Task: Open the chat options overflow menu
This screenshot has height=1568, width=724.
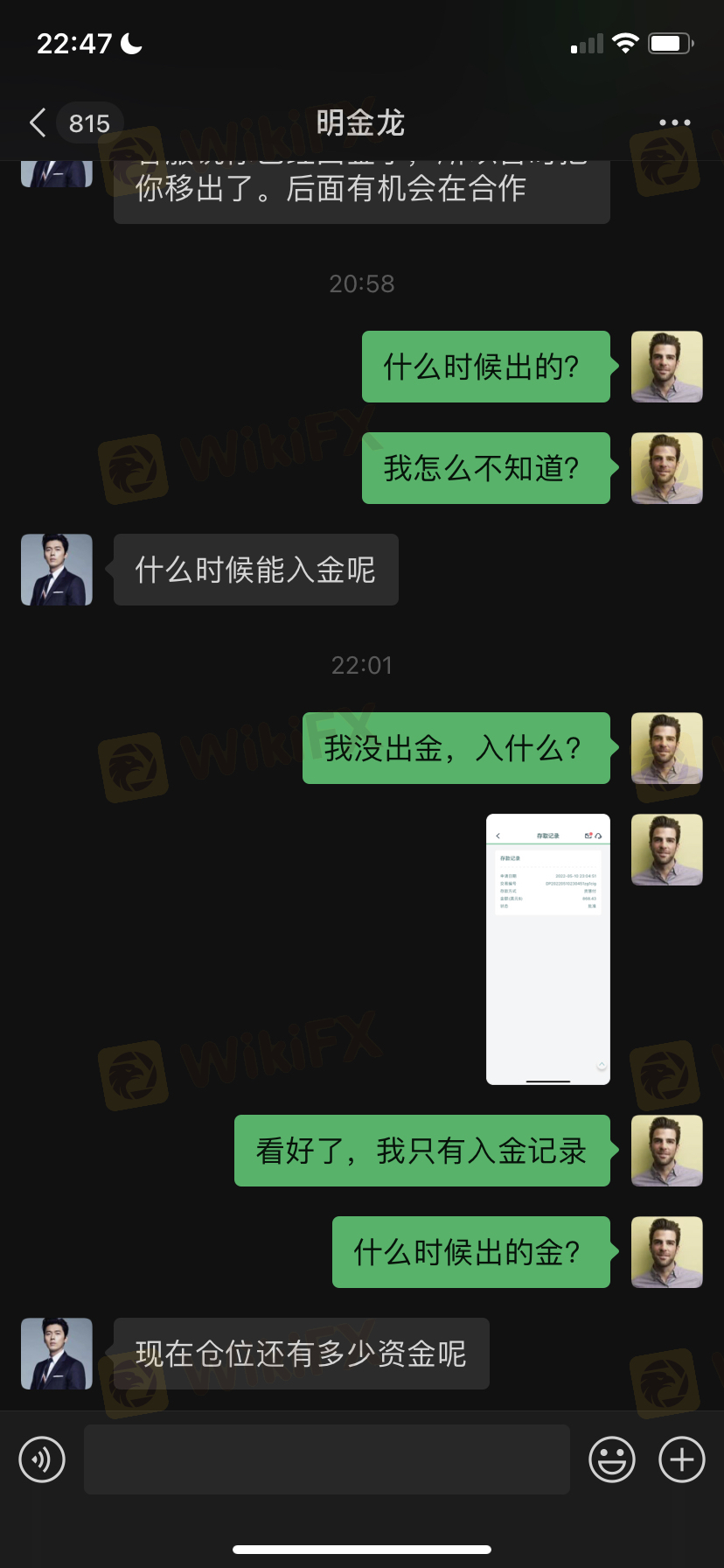Action: tap(674, 123)
